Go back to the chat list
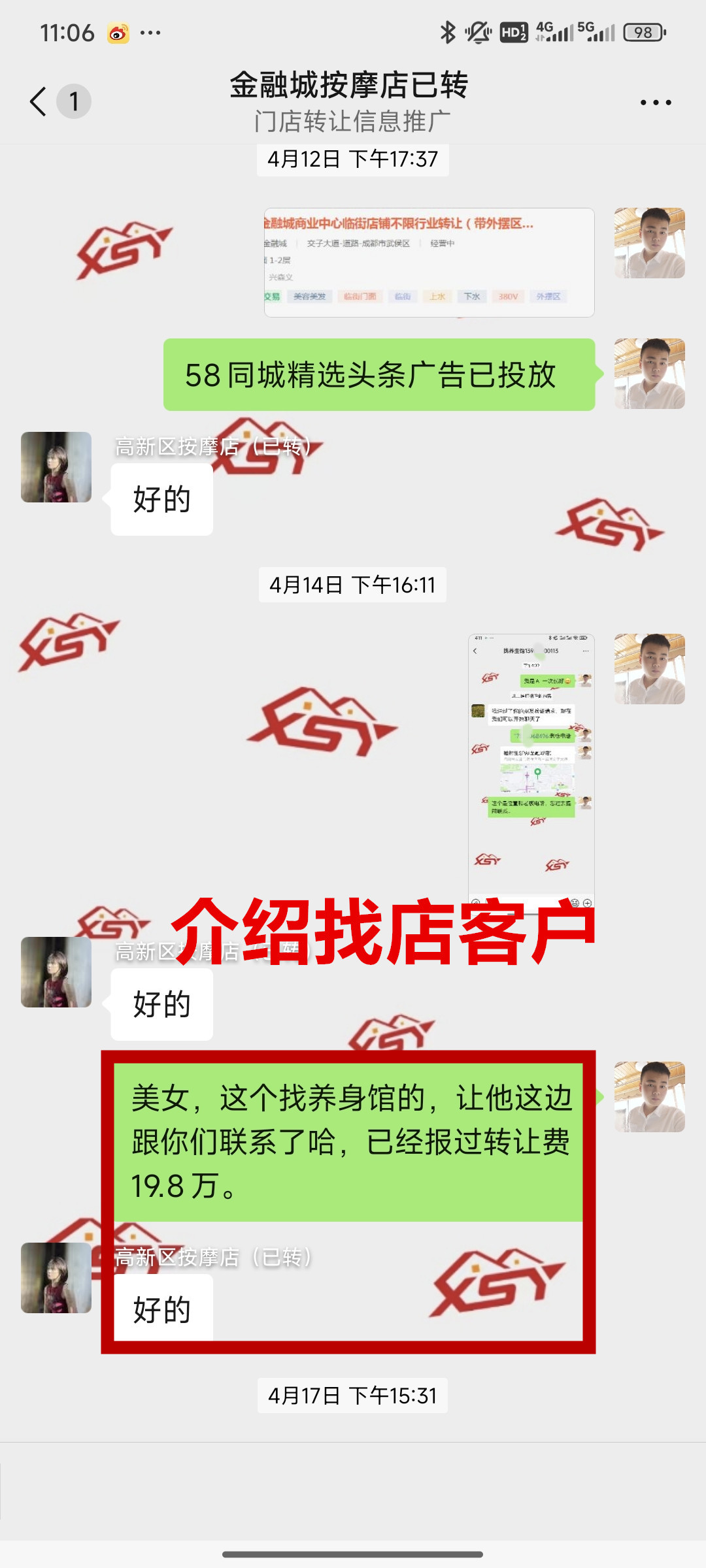 click(x=39, y=101)
